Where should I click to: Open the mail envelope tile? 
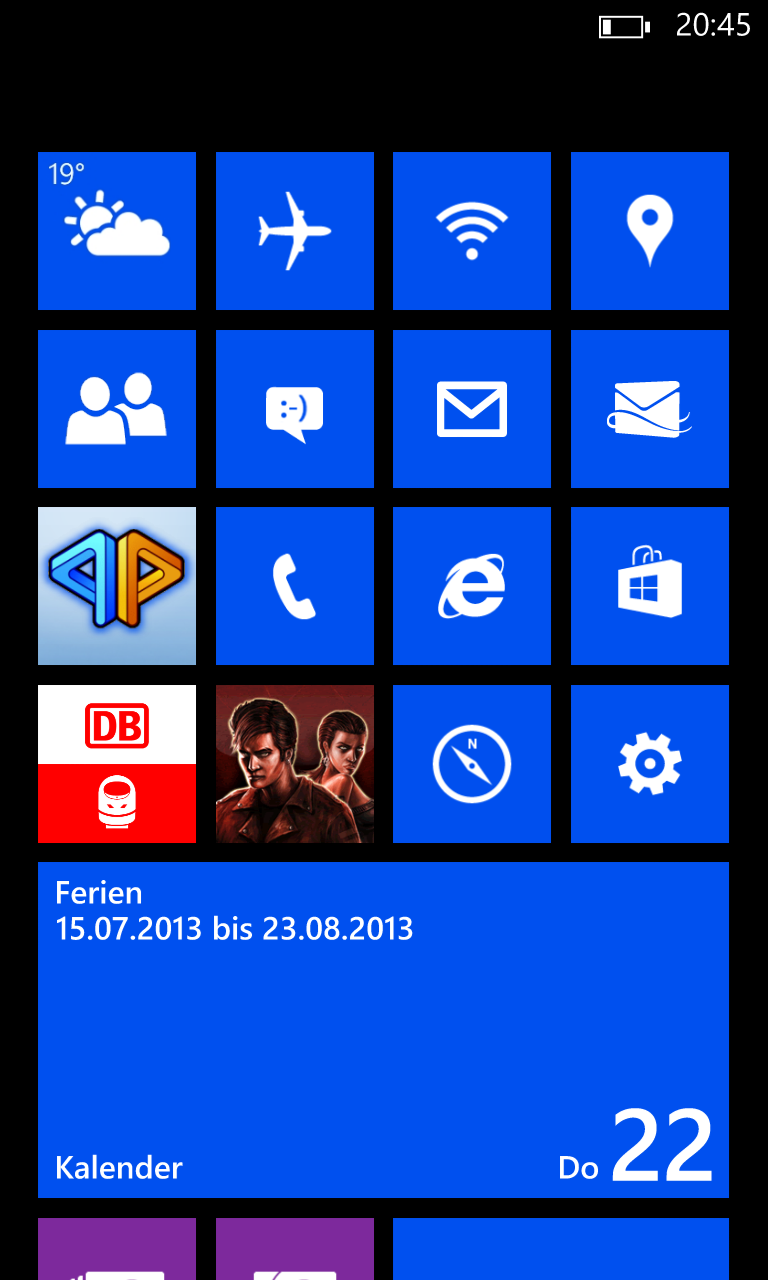coord(472,409)
